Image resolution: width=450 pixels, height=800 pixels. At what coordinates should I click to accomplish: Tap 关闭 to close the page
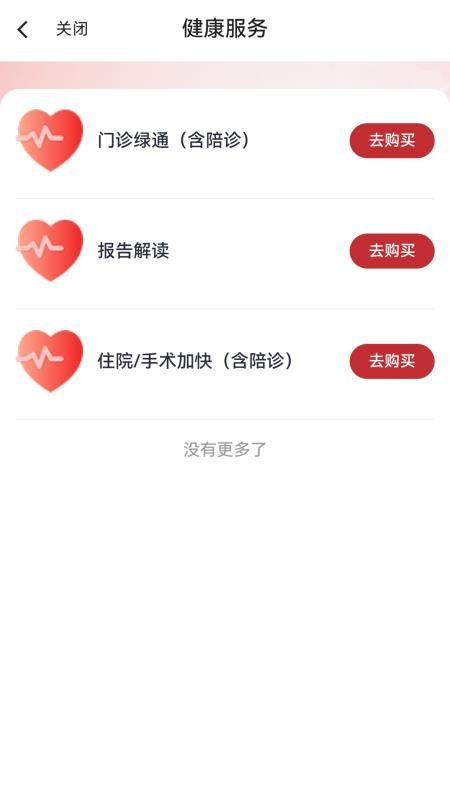coord(72,29)
